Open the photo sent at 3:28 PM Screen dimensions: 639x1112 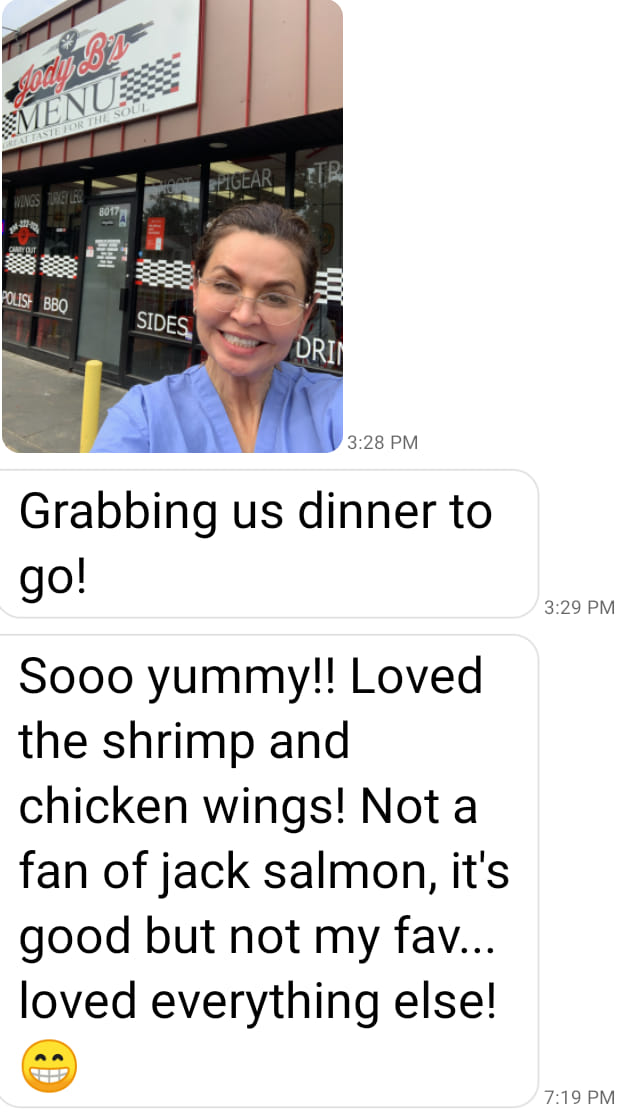tap(172, 225)
